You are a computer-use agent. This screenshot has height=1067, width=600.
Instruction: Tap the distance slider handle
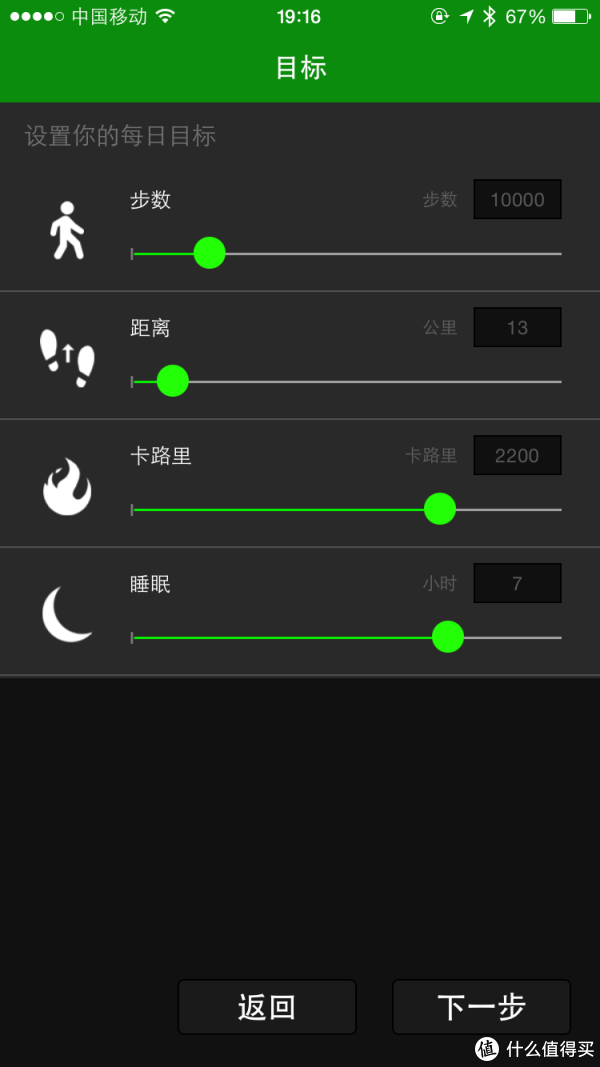pyautogui.click(x=173, y=381)
